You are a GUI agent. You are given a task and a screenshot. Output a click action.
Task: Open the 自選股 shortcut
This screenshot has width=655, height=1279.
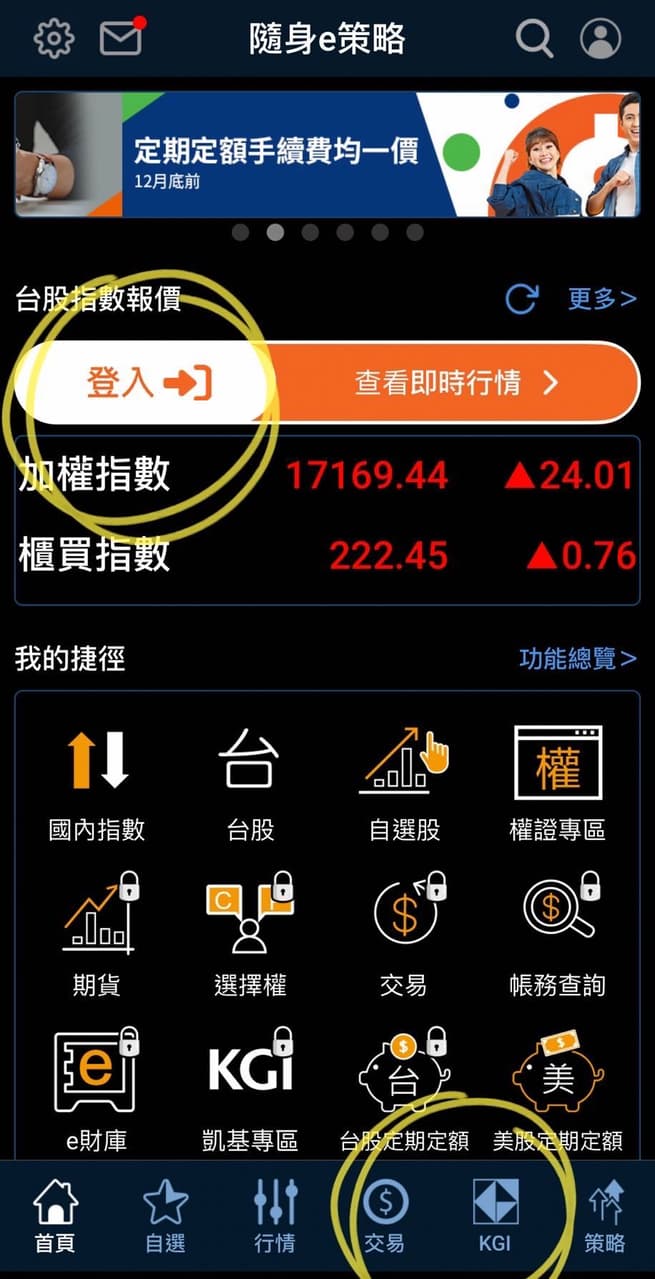click(405, 785)
